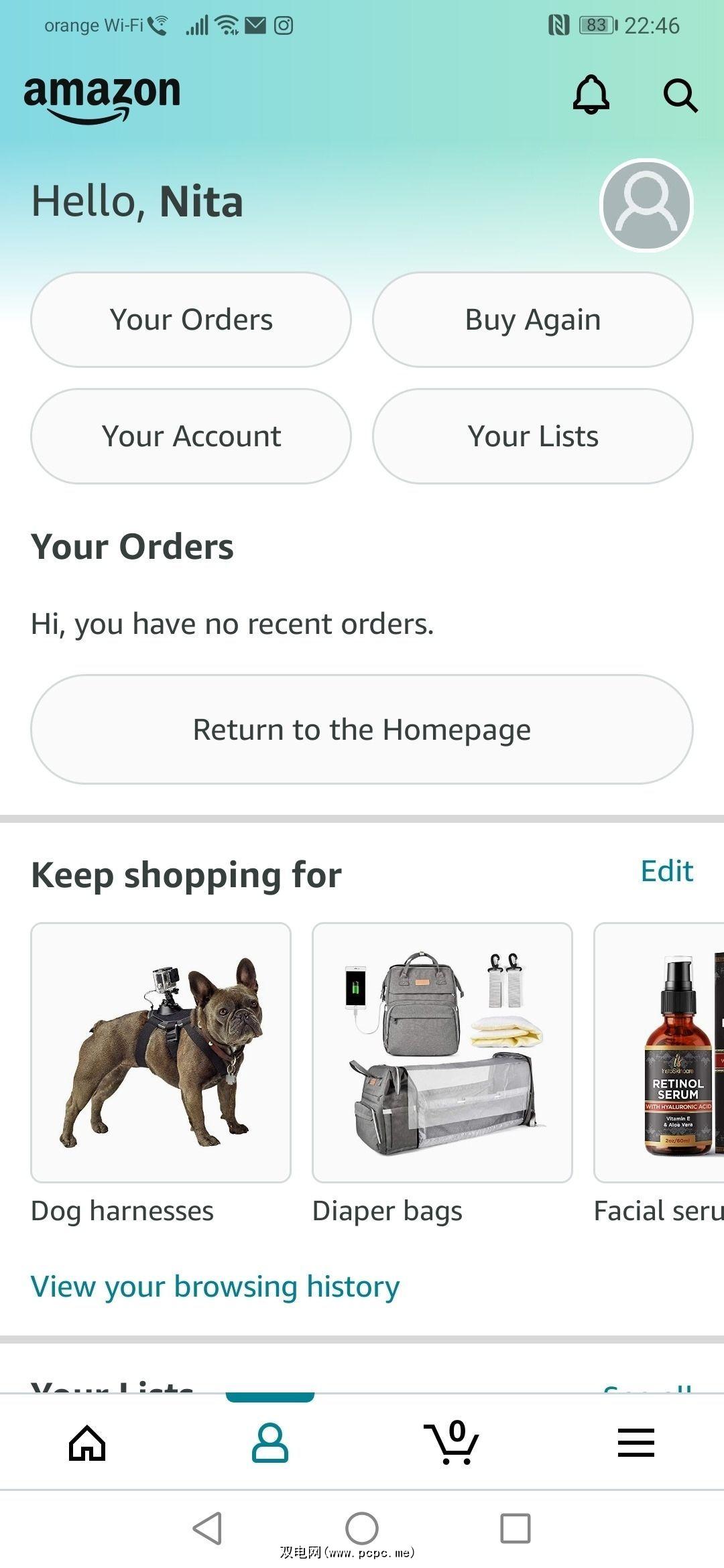The width and height of the screenshot is (724, 1568).
Task: Select Buy Again
Action: click(x=533, y=320)
